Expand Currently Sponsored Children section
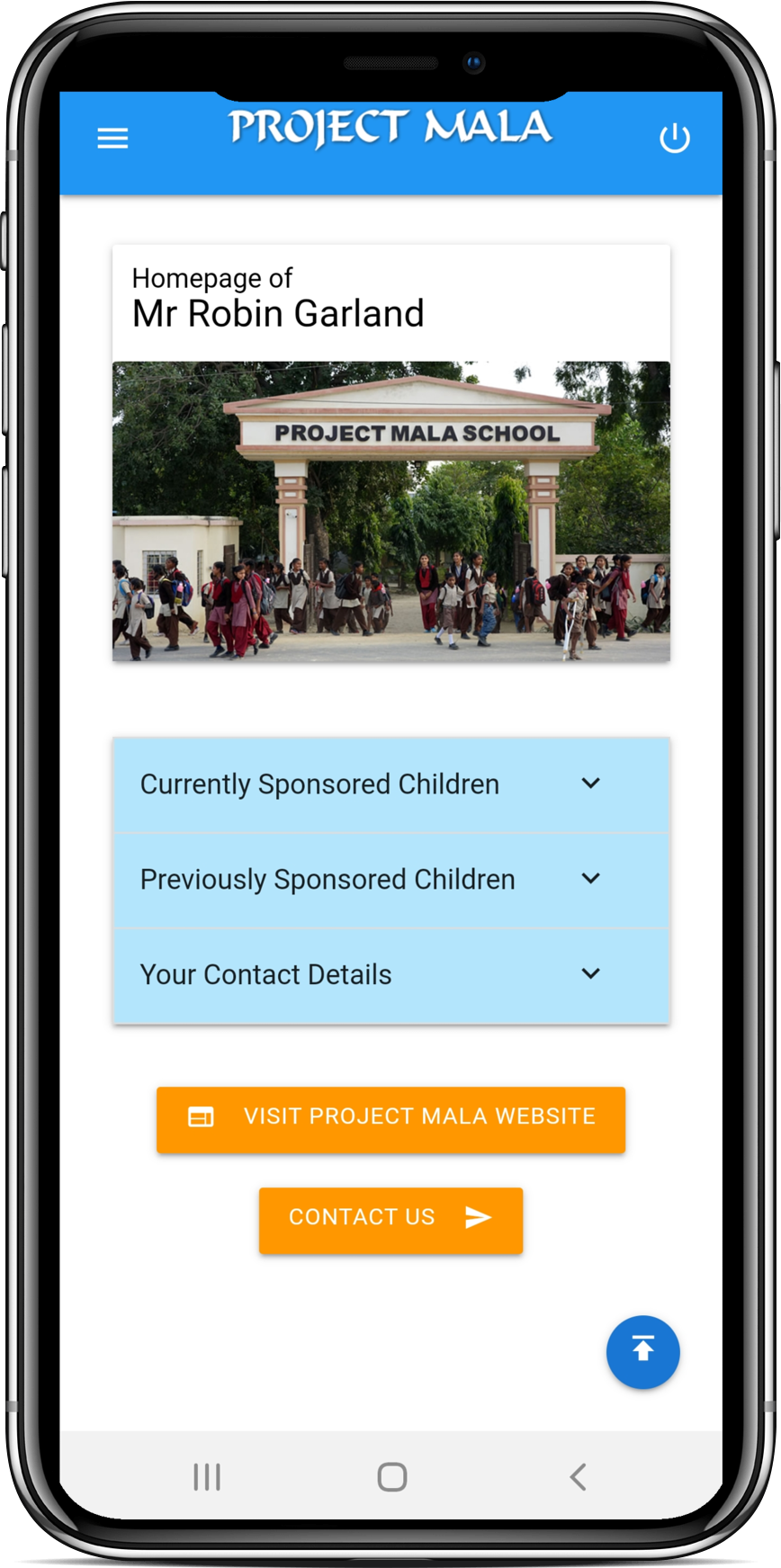 pyautogui.click(x=390, y=784)
